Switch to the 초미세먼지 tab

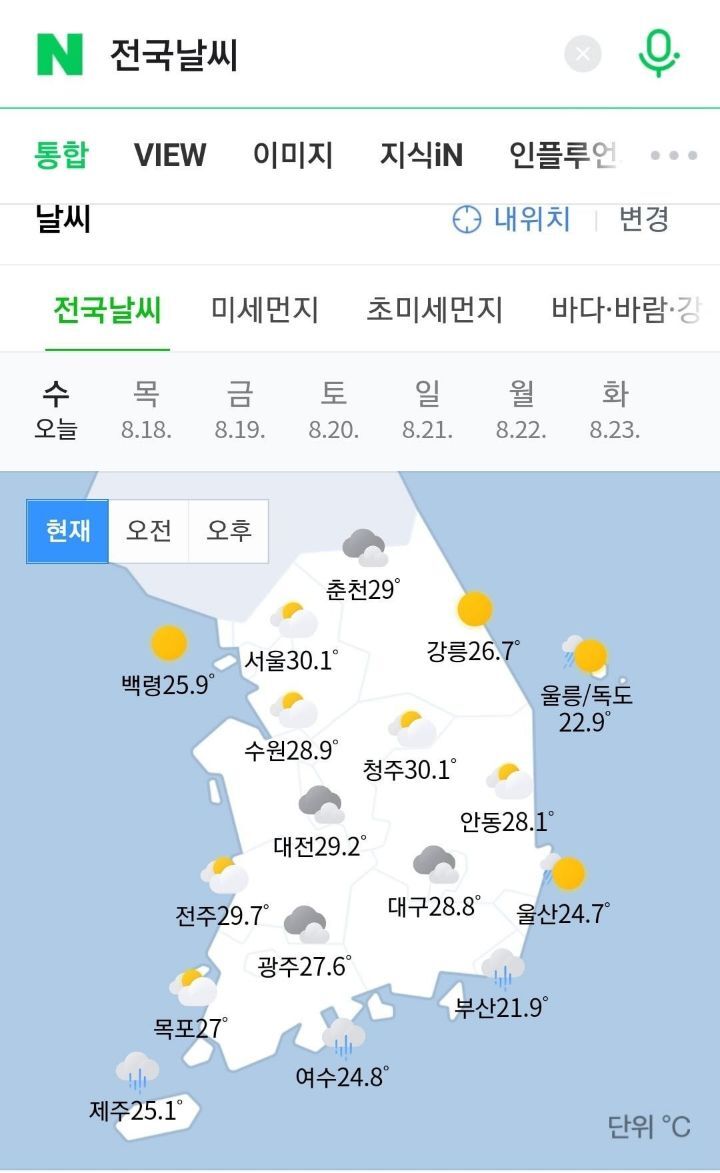click(x=434, y=310)
